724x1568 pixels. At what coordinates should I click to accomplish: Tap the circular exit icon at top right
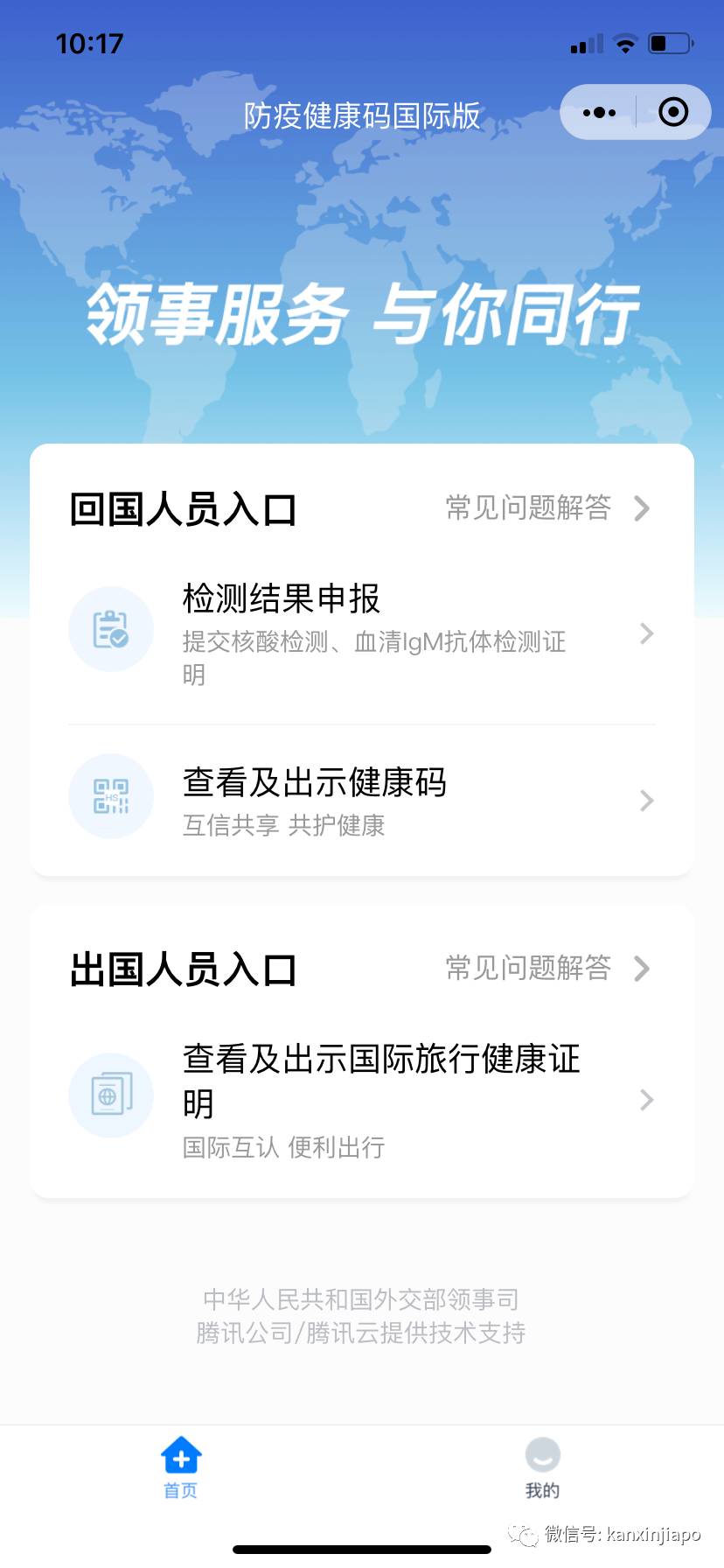pos(672,112)
